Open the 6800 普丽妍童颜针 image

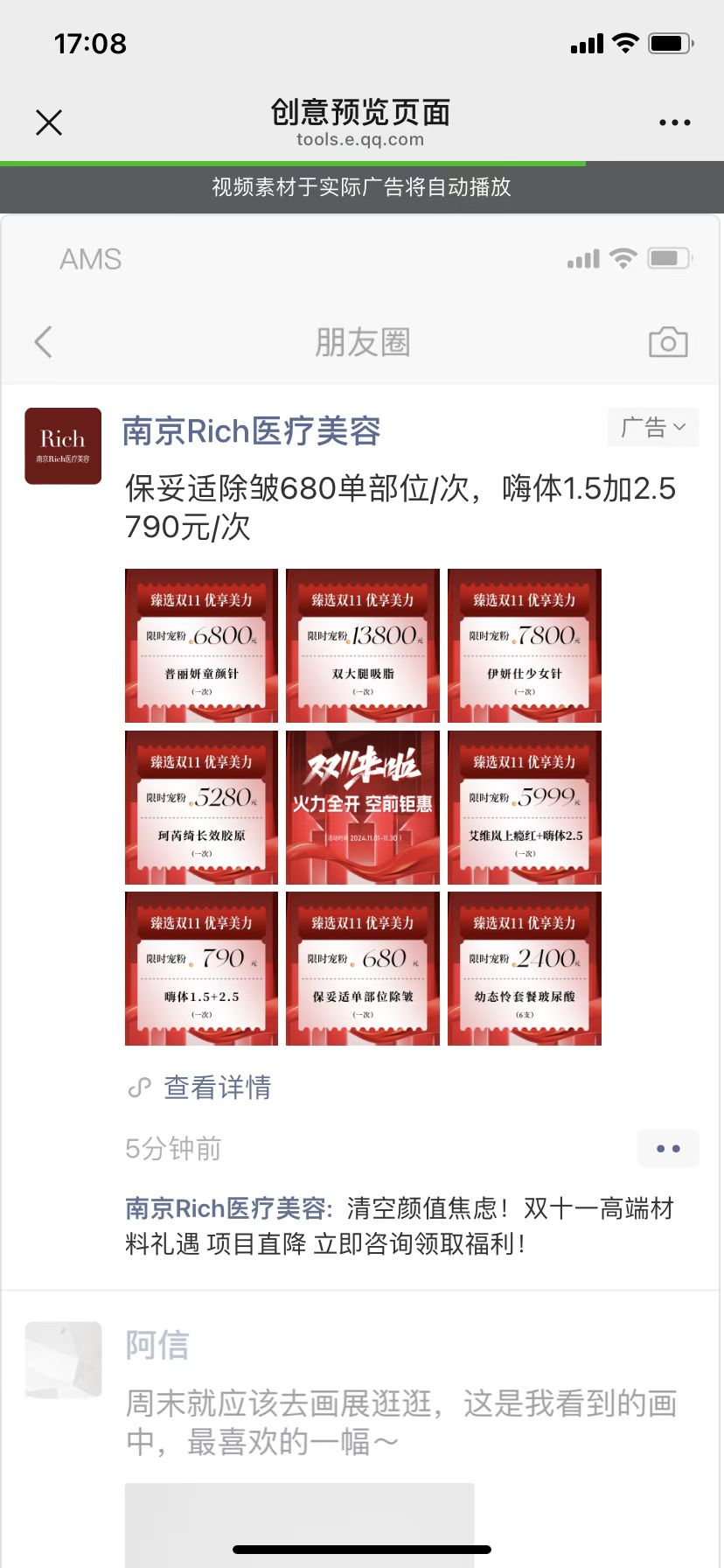click(x=201, y=646)
